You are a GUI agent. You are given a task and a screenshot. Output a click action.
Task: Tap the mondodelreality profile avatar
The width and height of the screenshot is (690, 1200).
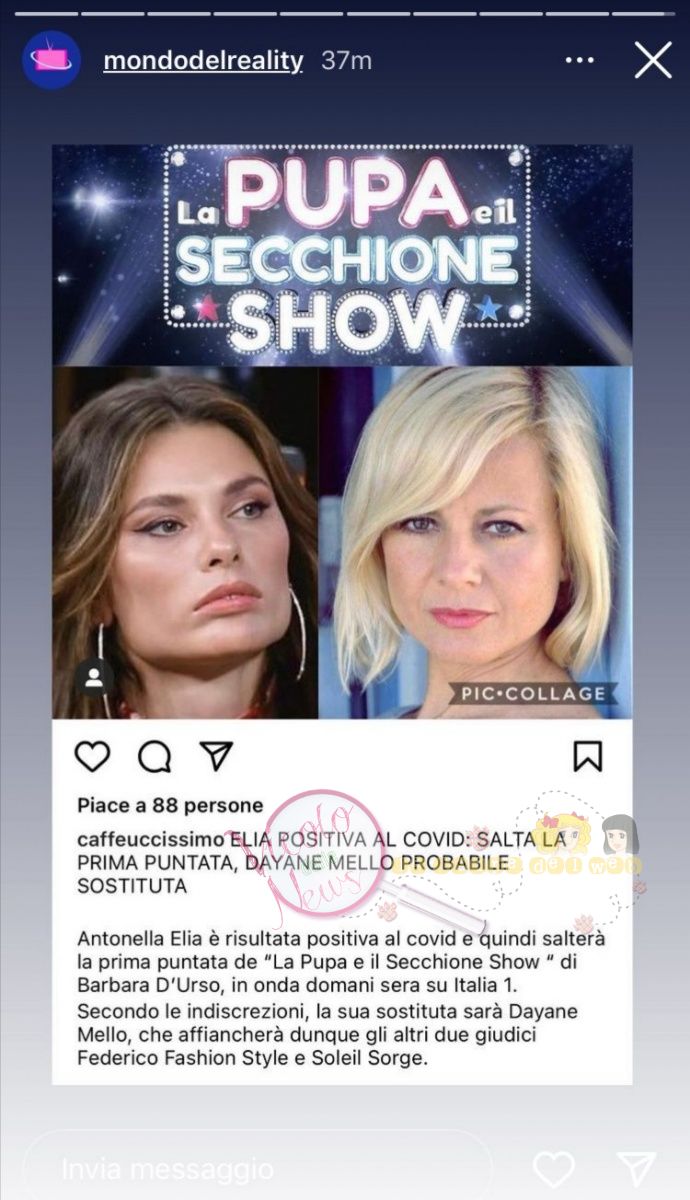pos(52,60)
